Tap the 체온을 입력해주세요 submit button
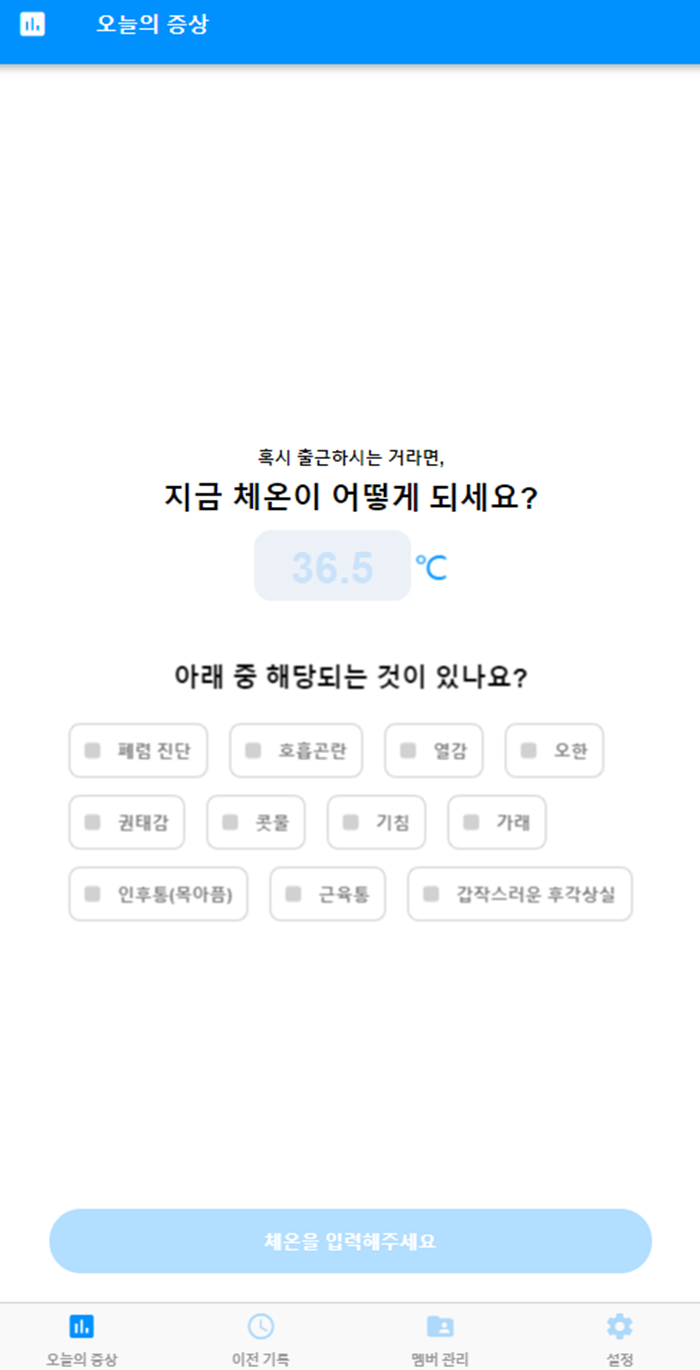This screenshot has width=700, height=1370. (350, 1241)
